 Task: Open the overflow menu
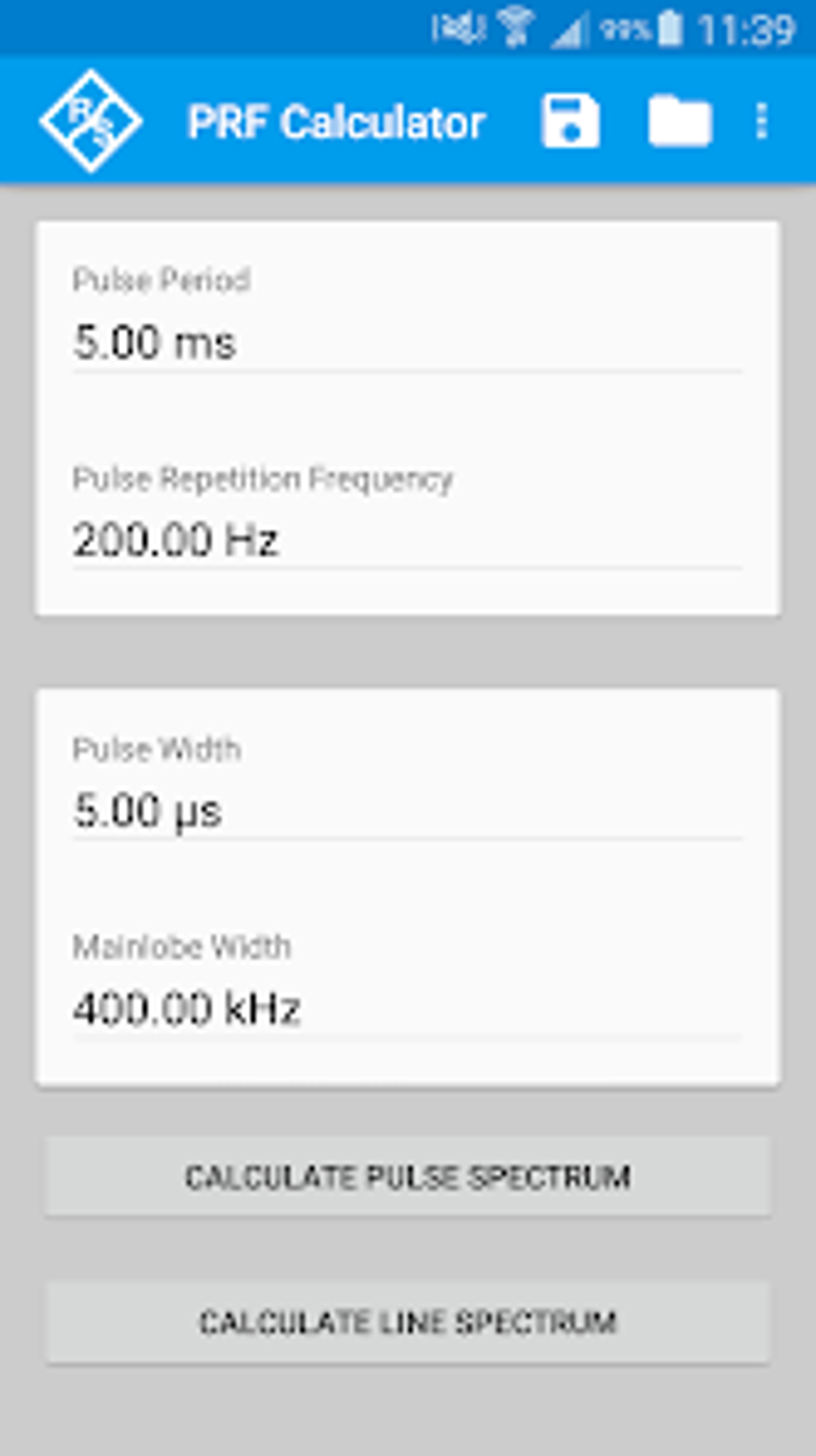pos(758,121)
